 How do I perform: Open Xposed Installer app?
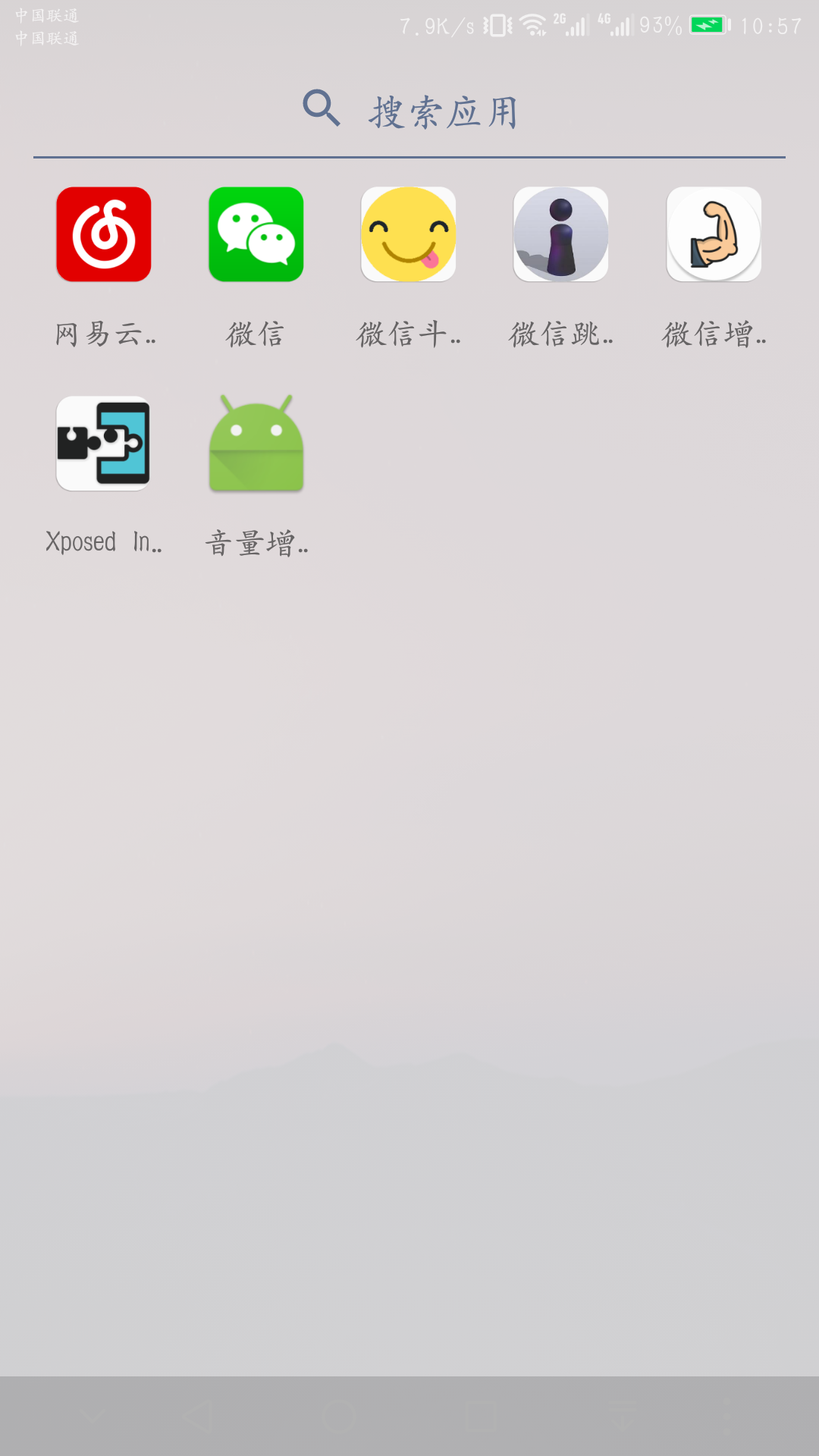pos(104,444)
